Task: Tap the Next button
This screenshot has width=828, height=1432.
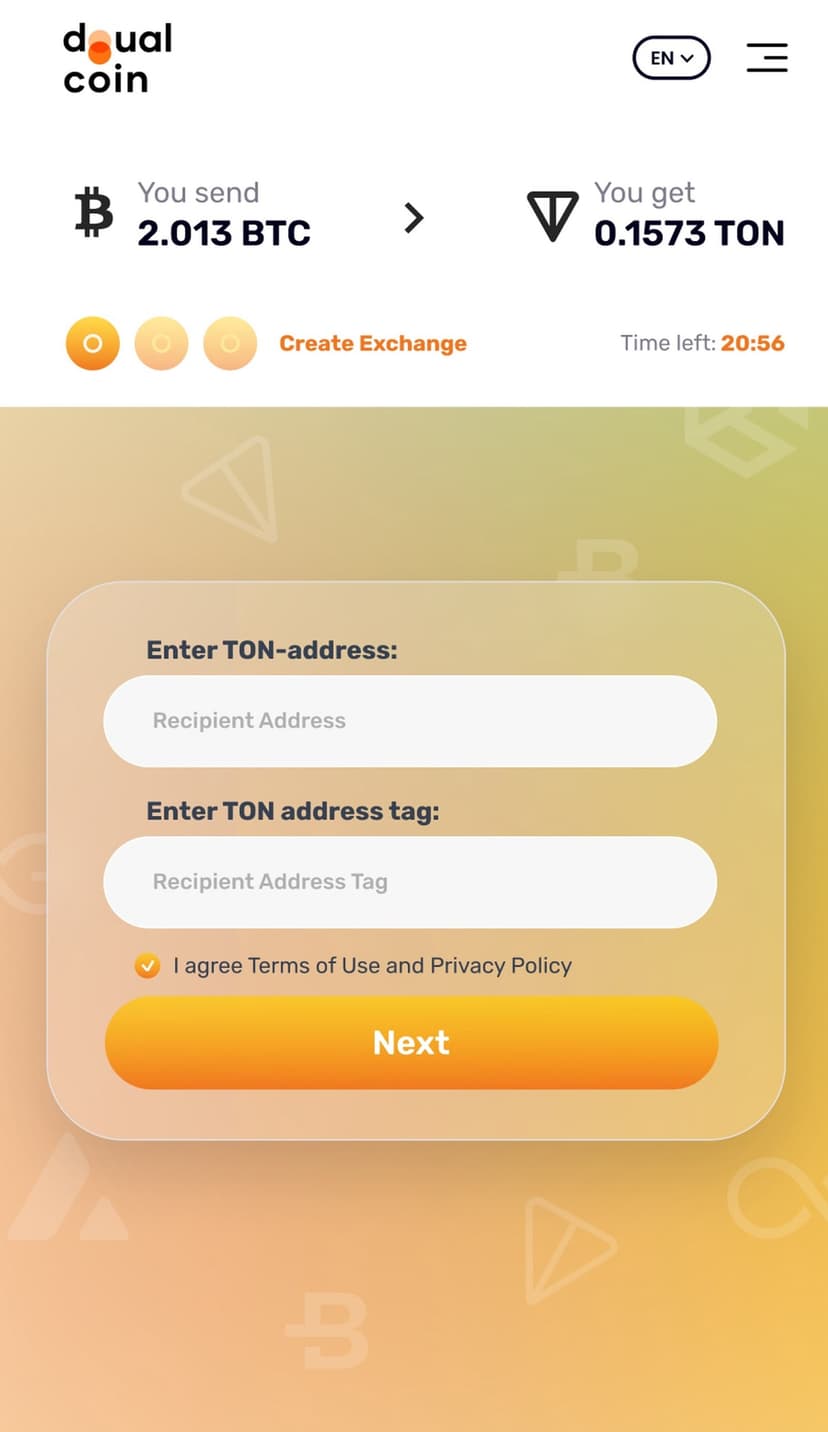Action: point(411,1043)
